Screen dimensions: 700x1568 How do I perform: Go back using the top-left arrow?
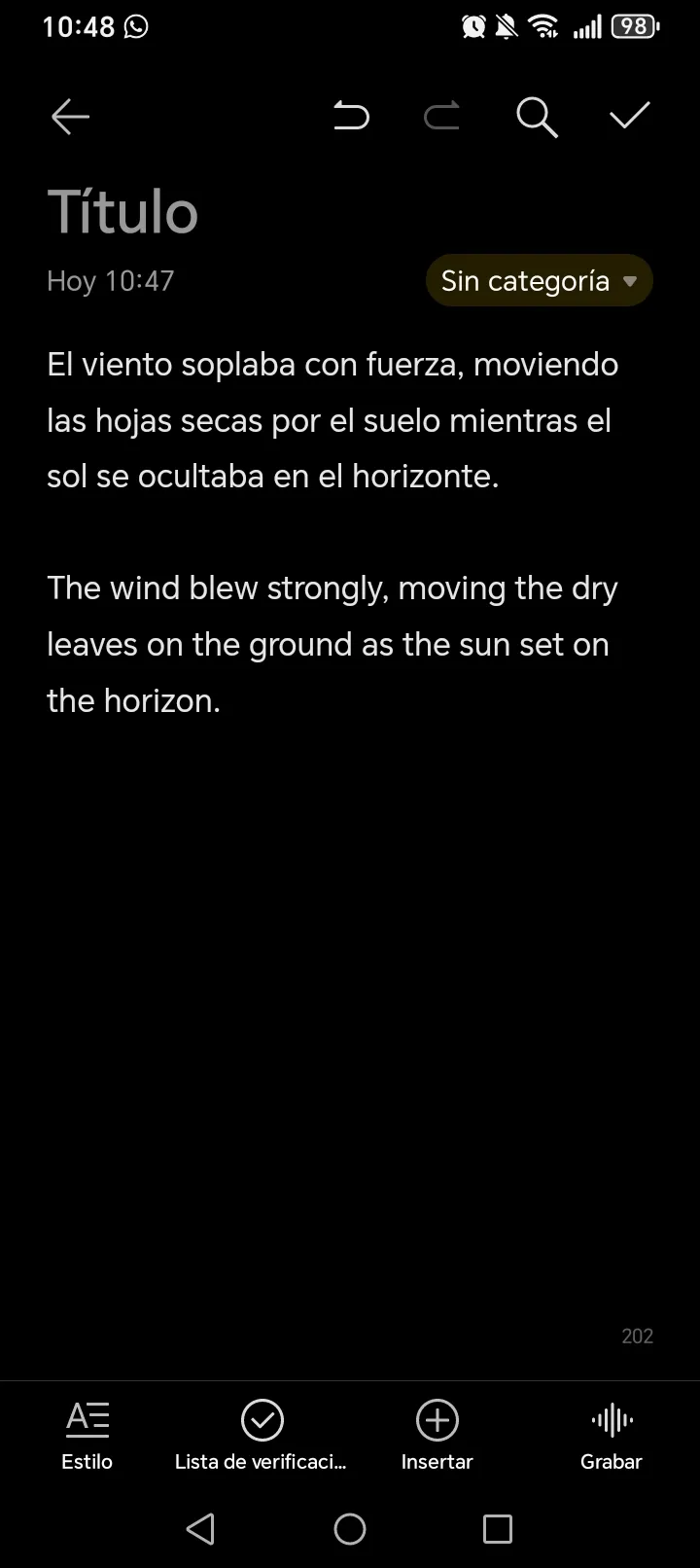[x=70, y=117]
